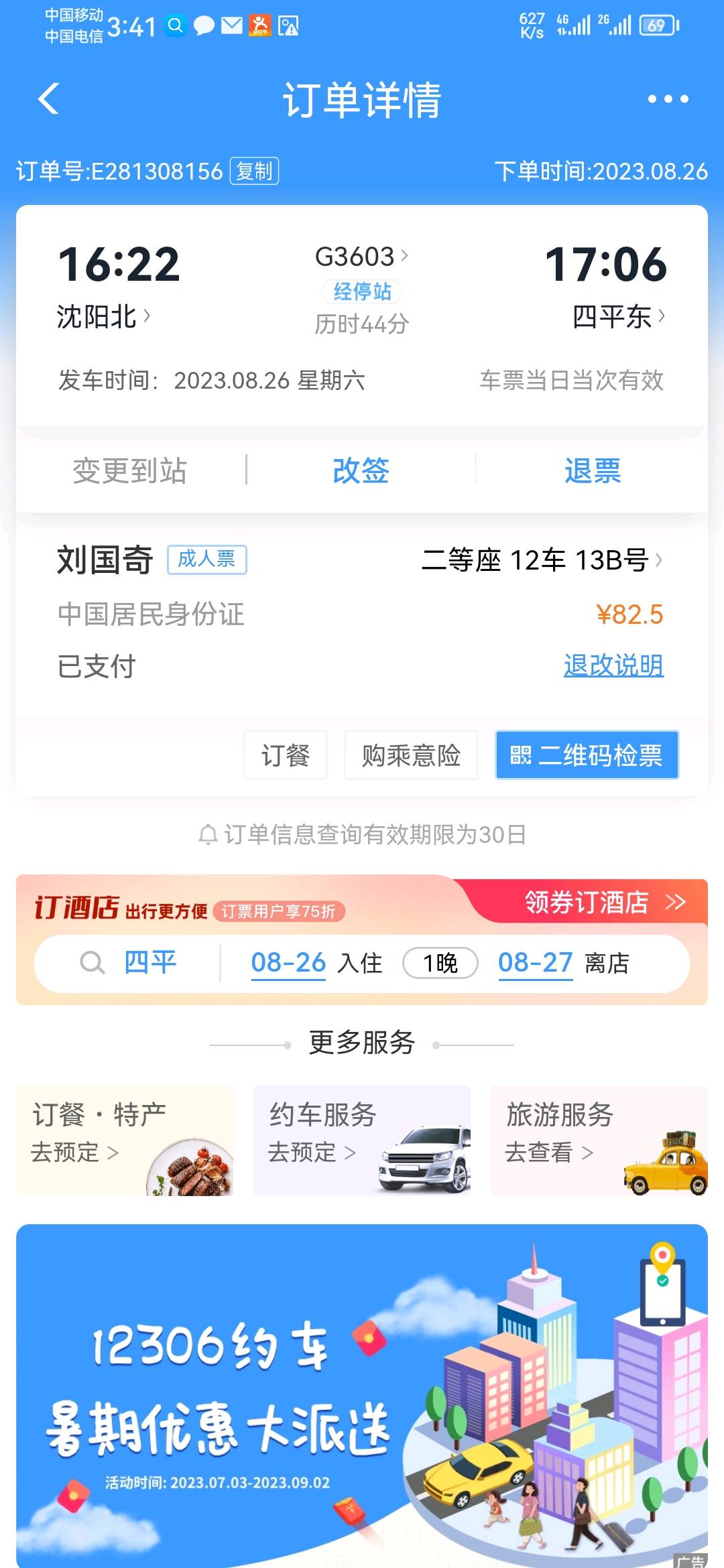Open 二维码检票 QR code ticket check
The image size is (724, 1568).
click(587, 755)
